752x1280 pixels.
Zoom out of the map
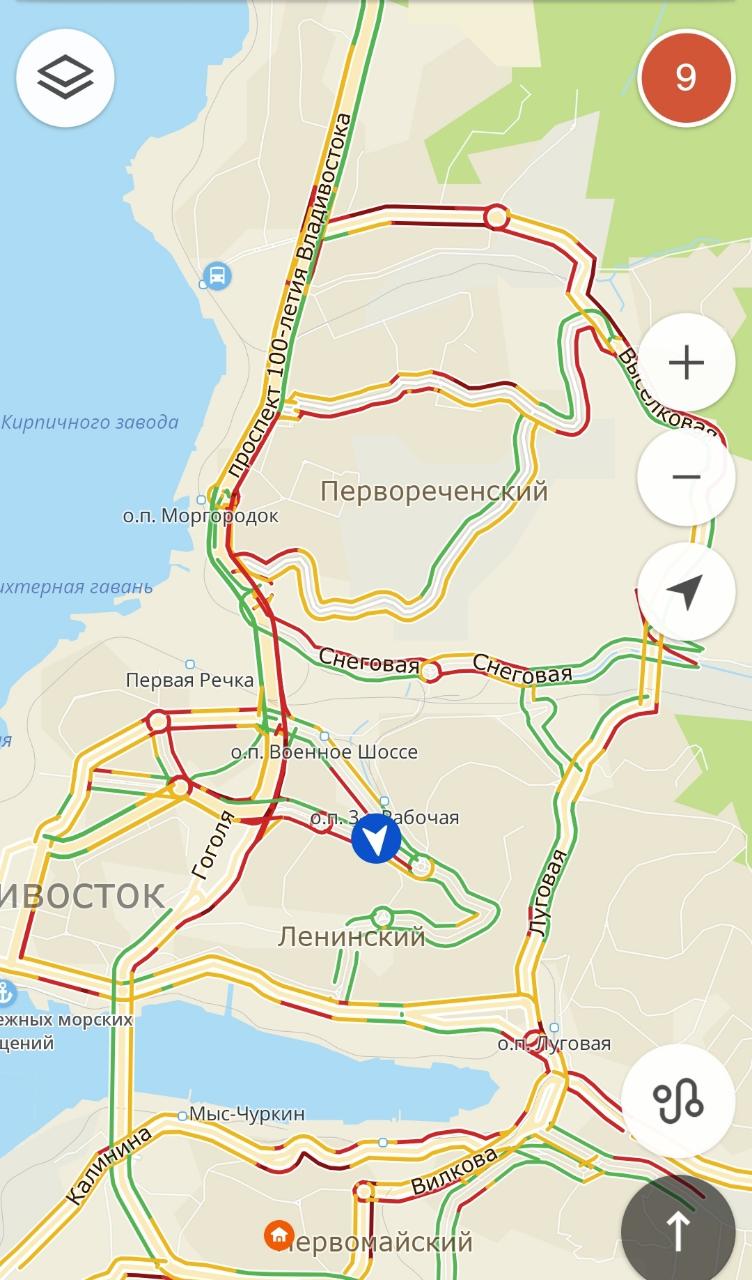(686, 477)
